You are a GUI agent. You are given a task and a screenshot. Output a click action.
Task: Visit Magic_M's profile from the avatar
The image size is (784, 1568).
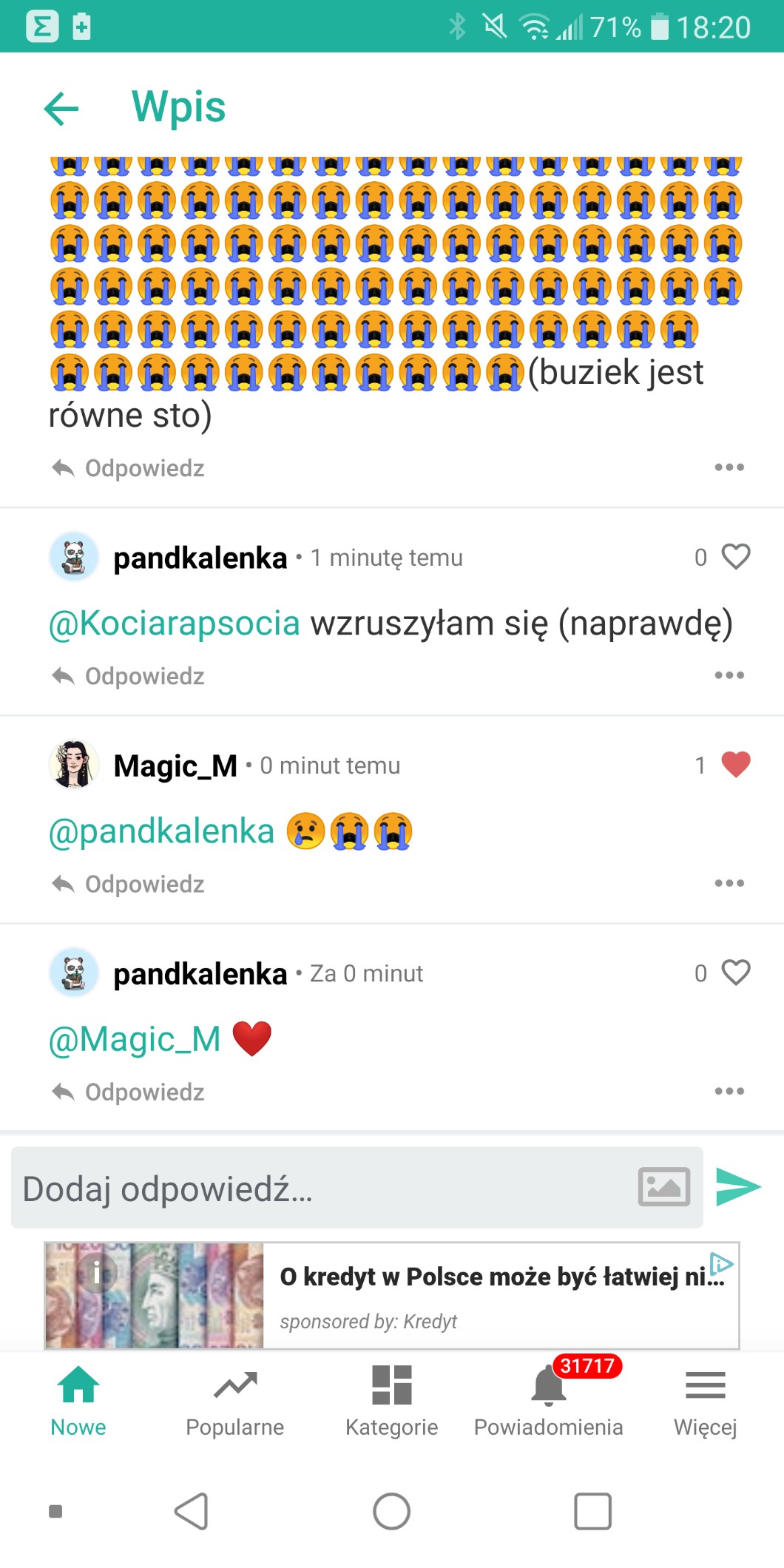tap(74, 765)
